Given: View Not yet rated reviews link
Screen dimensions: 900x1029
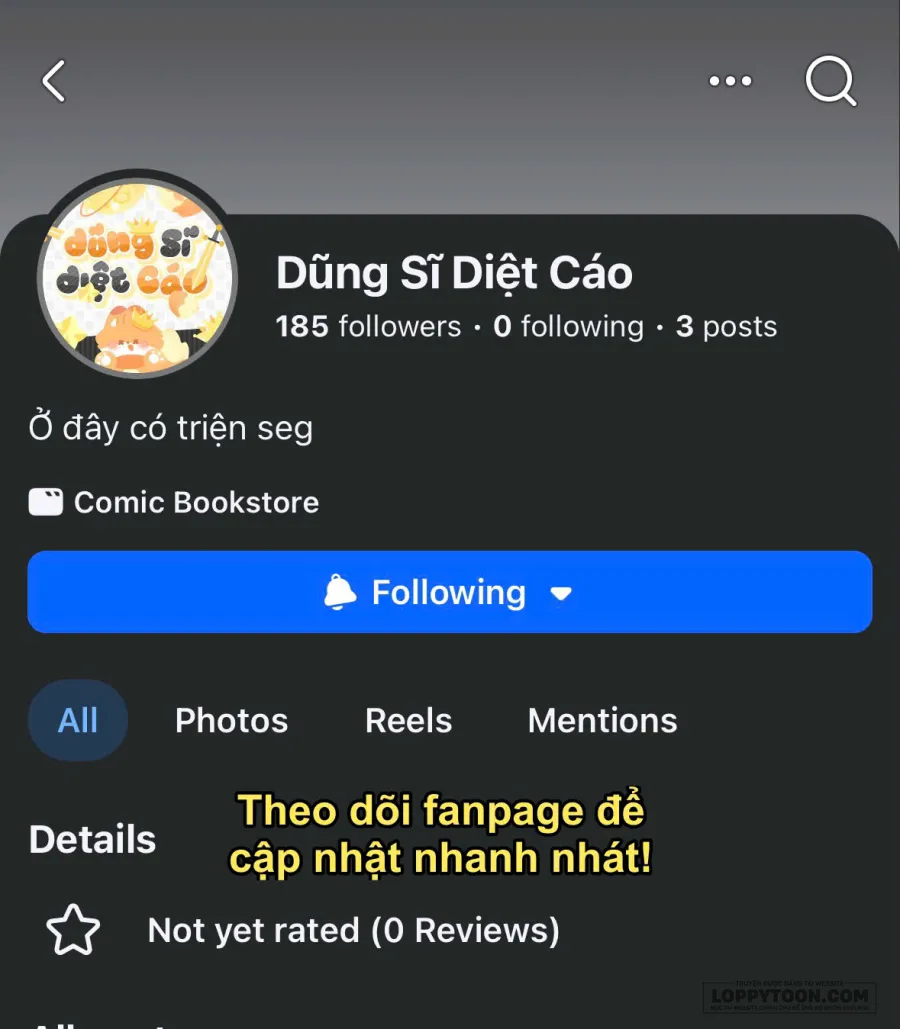Looking at the screenshot, I should tap(354, 930).
